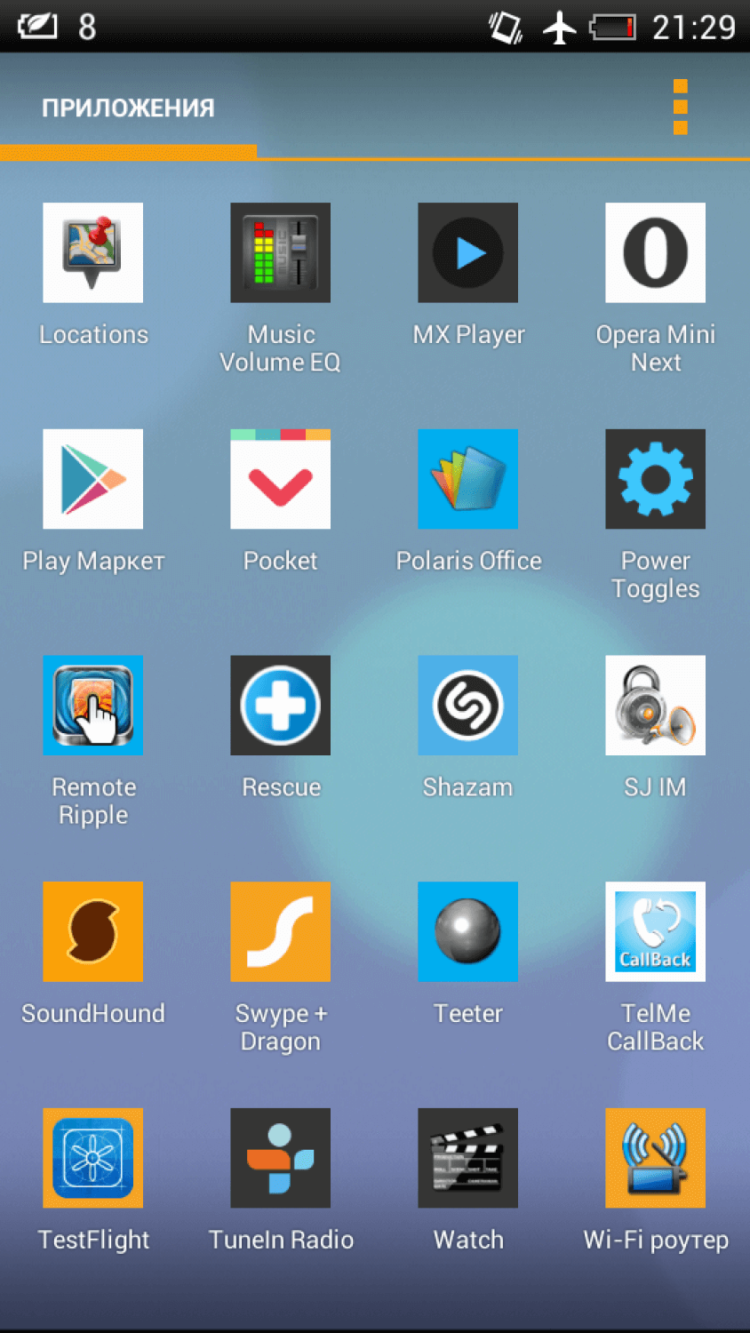Open MX Player
Image resolution: width=750 pixels, height=1333 pixels.
[468, 252]
